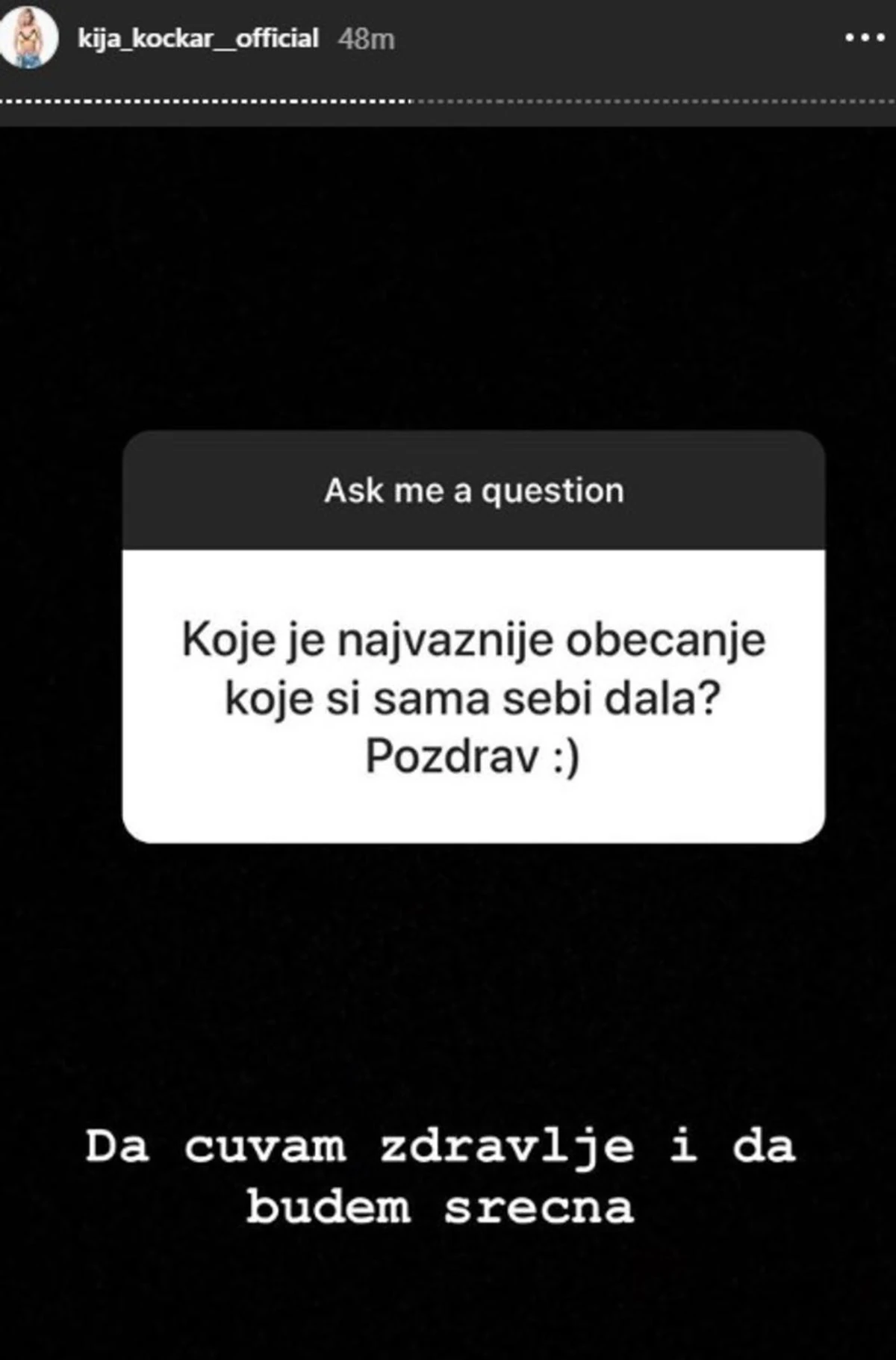Open the story overflow menu

(x=864, y=37)
